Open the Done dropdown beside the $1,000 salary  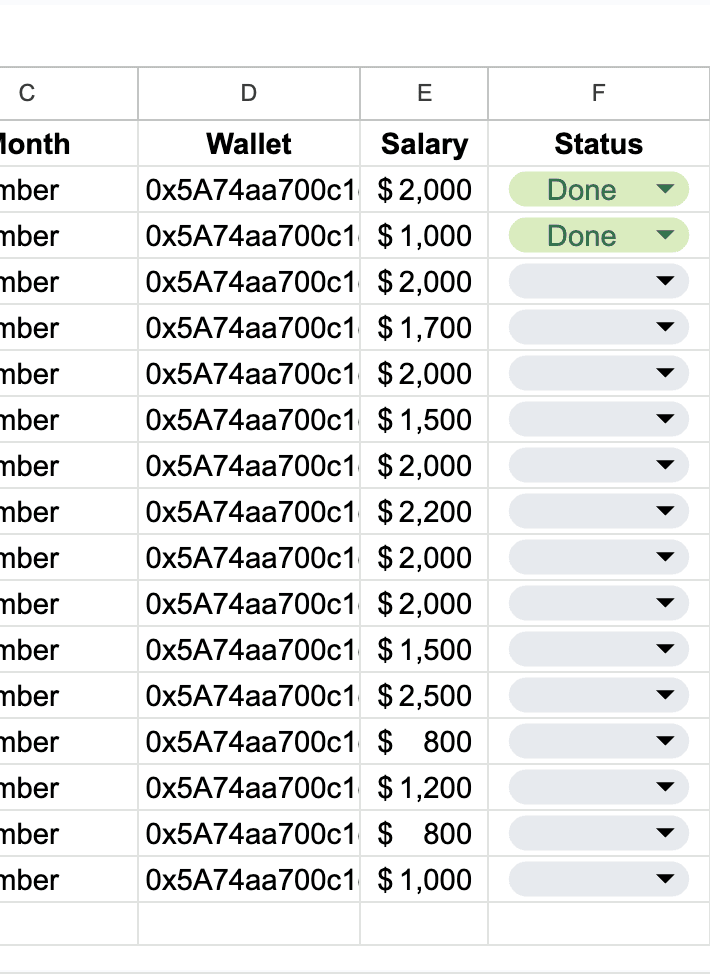(x=599, y=235)
